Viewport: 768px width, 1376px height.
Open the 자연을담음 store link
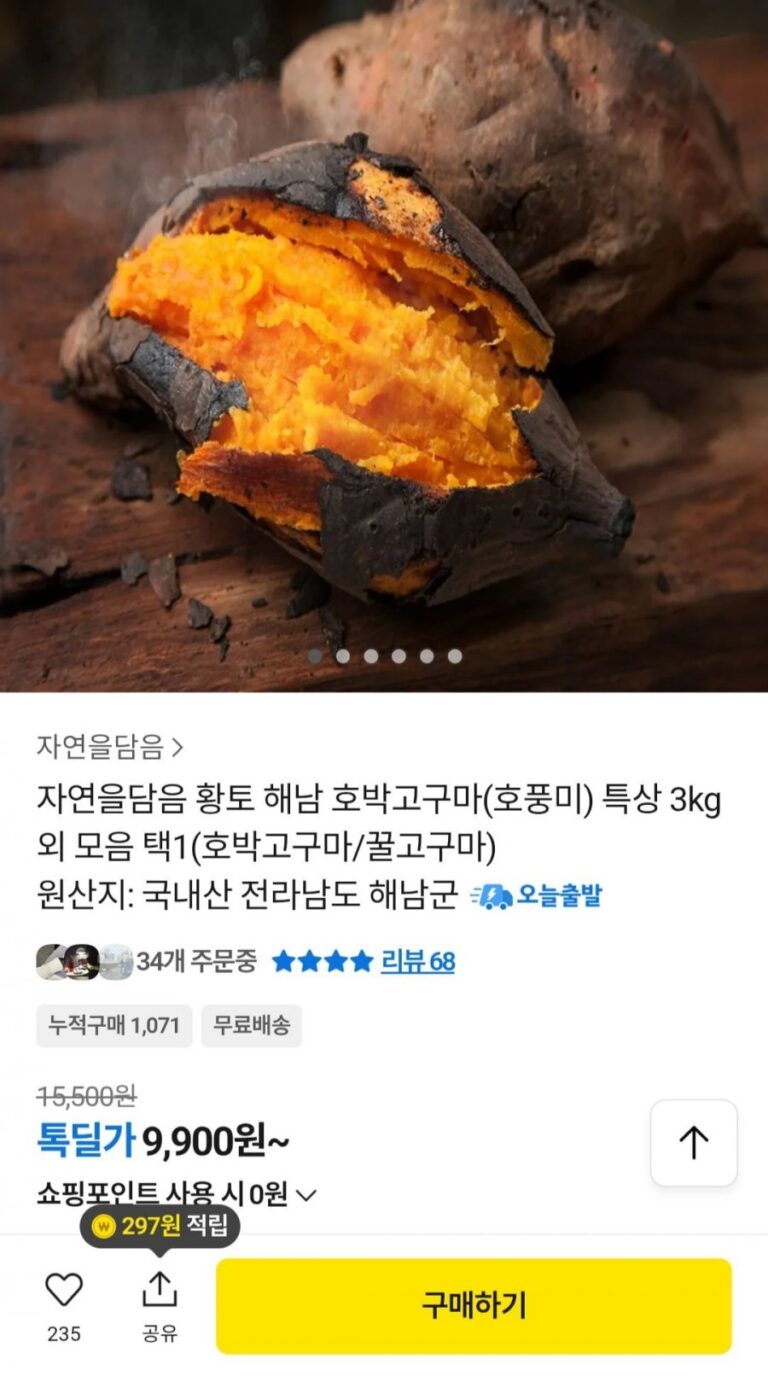(x=110, y=746)
